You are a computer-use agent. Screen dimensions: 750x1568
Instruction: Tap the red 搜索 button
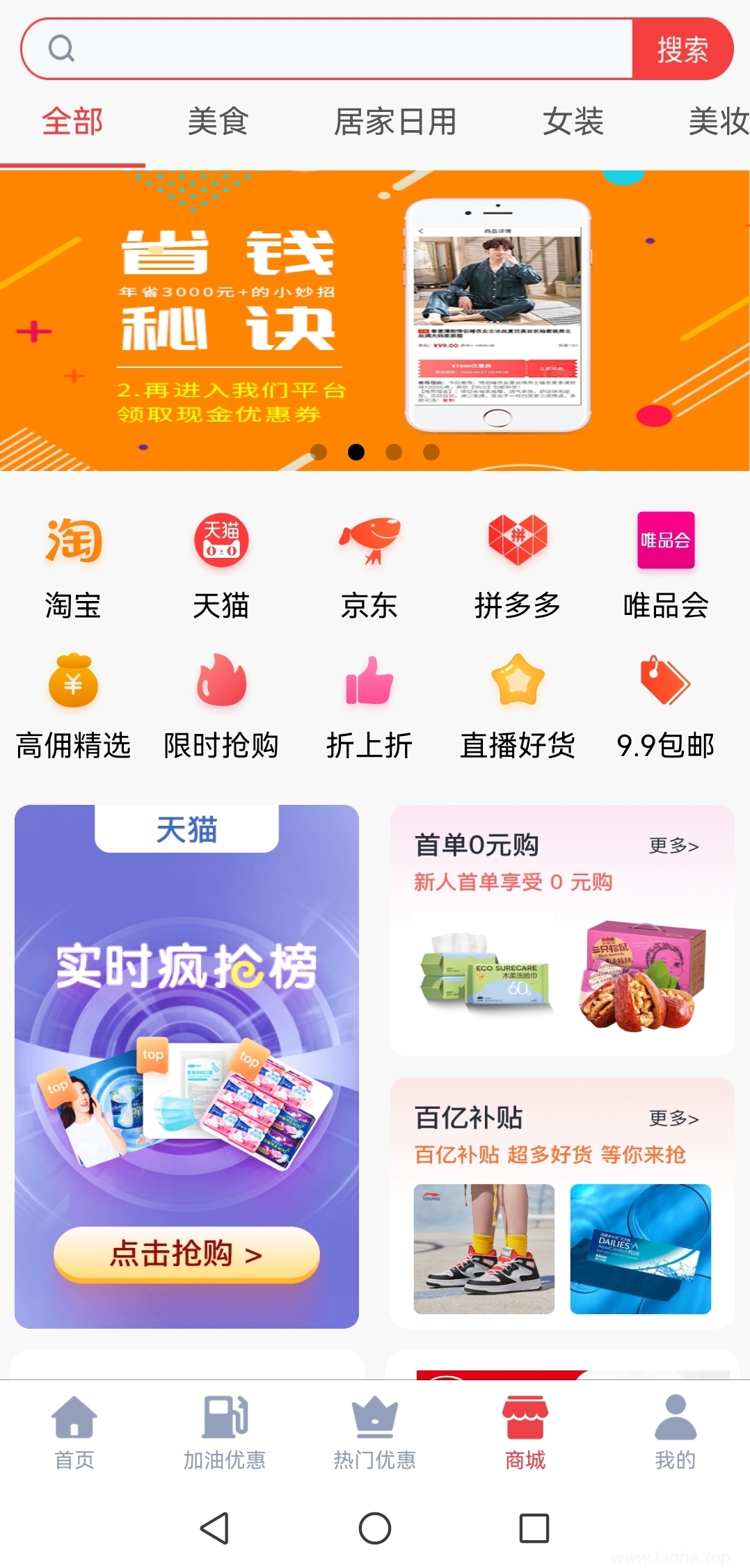click(682, 49)
